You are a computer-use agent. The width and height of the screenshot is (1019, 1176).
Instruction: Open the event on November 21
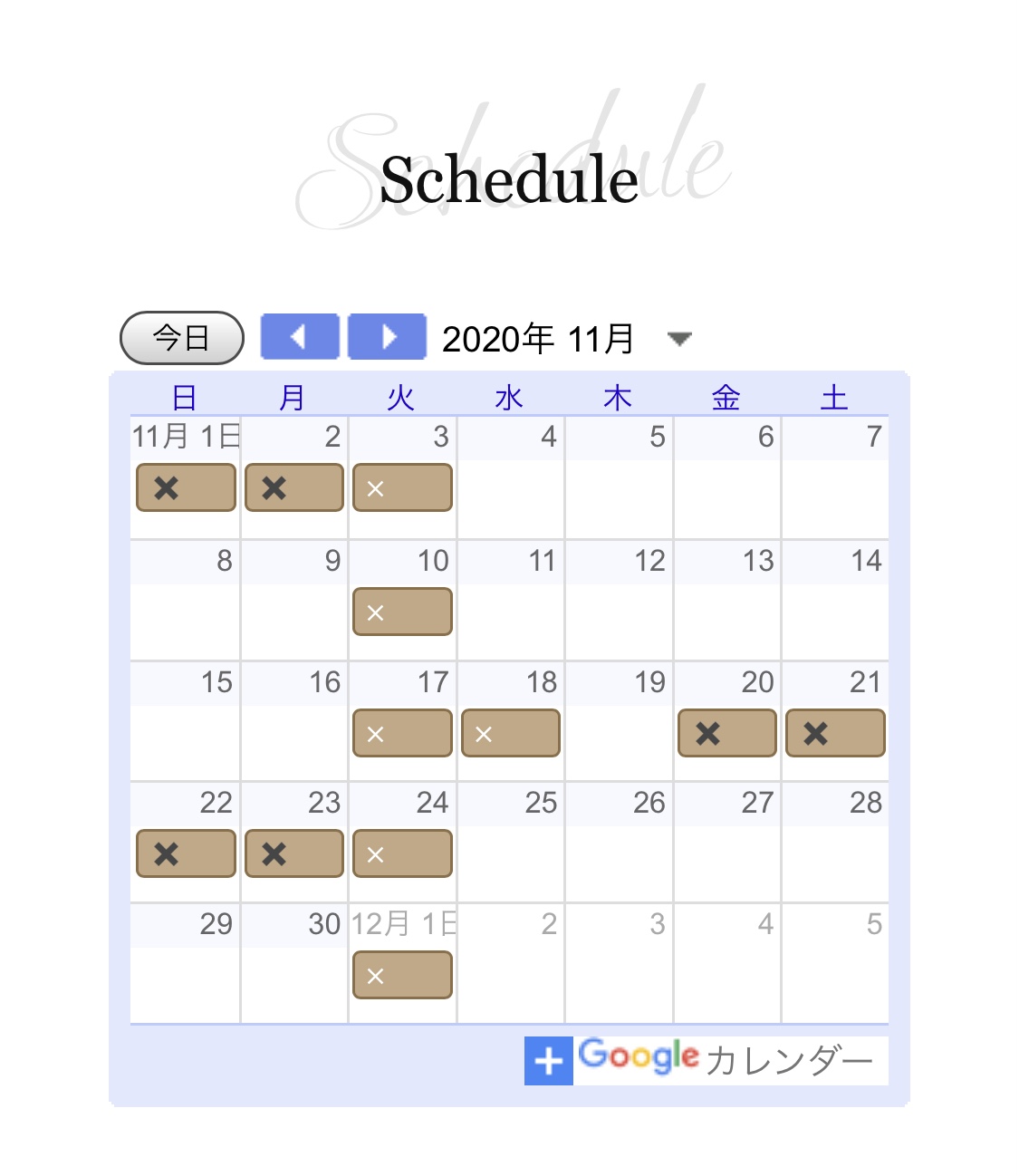click(x=835, y=733)
